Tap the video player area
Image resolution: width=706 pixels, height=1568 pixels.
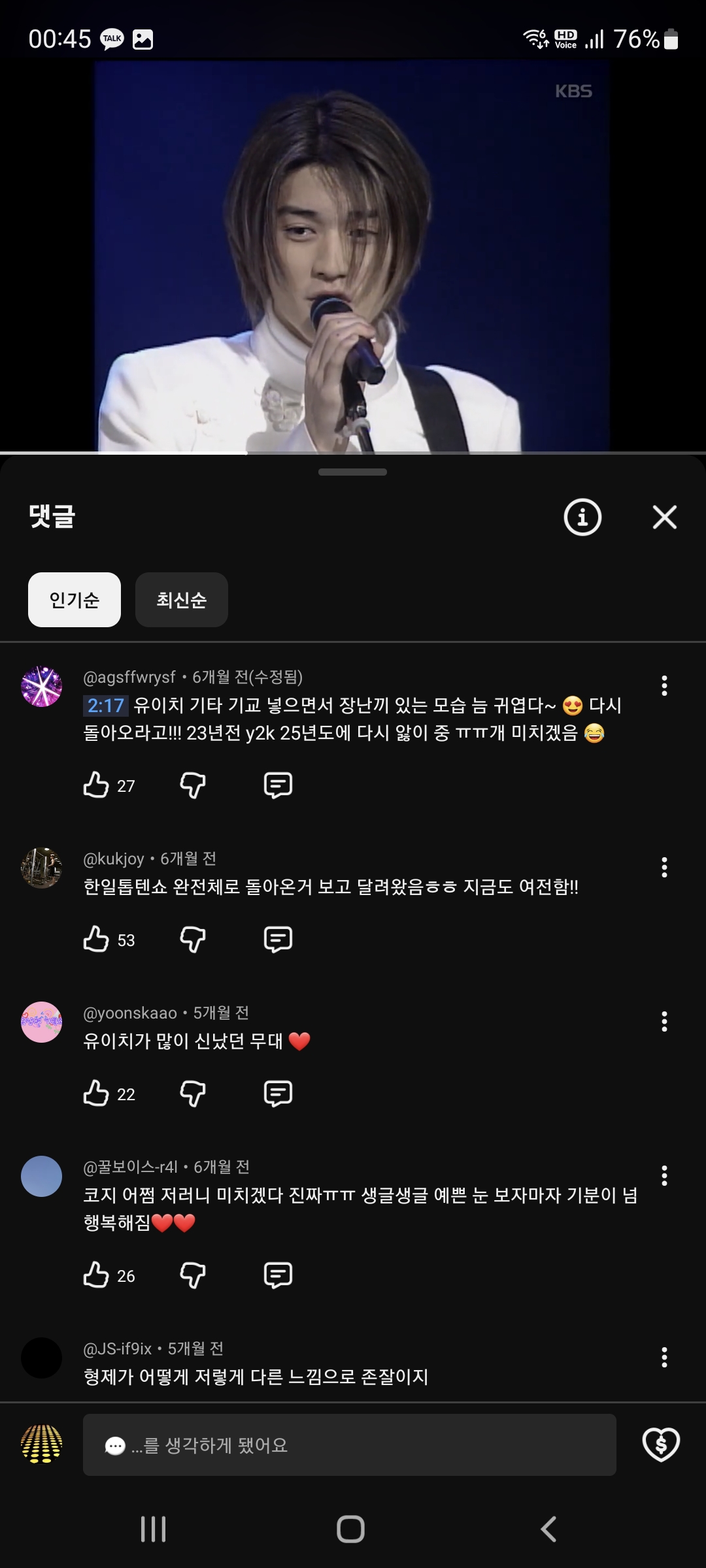(x=353, y=255)
